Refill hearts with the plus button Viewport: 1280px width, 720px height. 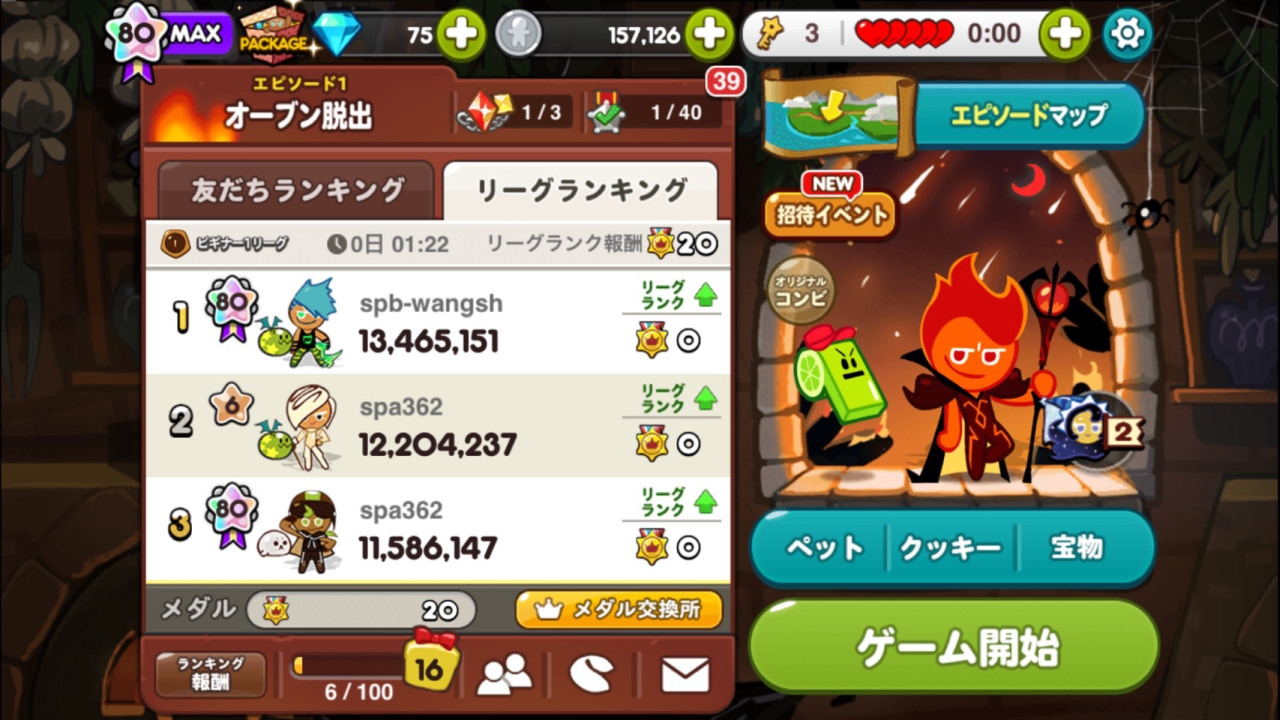tap(1064, 35)
